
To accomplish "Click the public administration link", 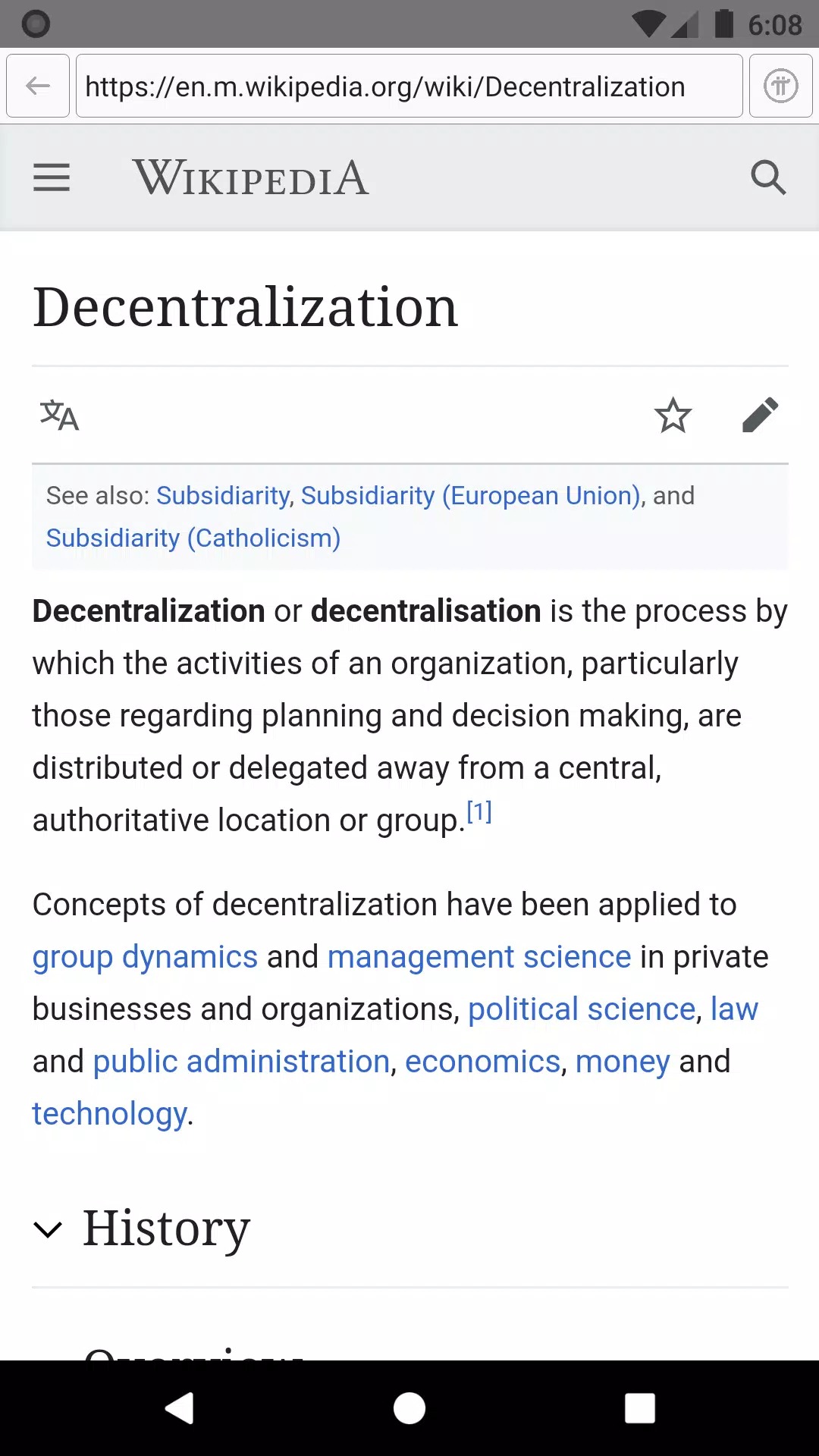I will pos(240,1061).
